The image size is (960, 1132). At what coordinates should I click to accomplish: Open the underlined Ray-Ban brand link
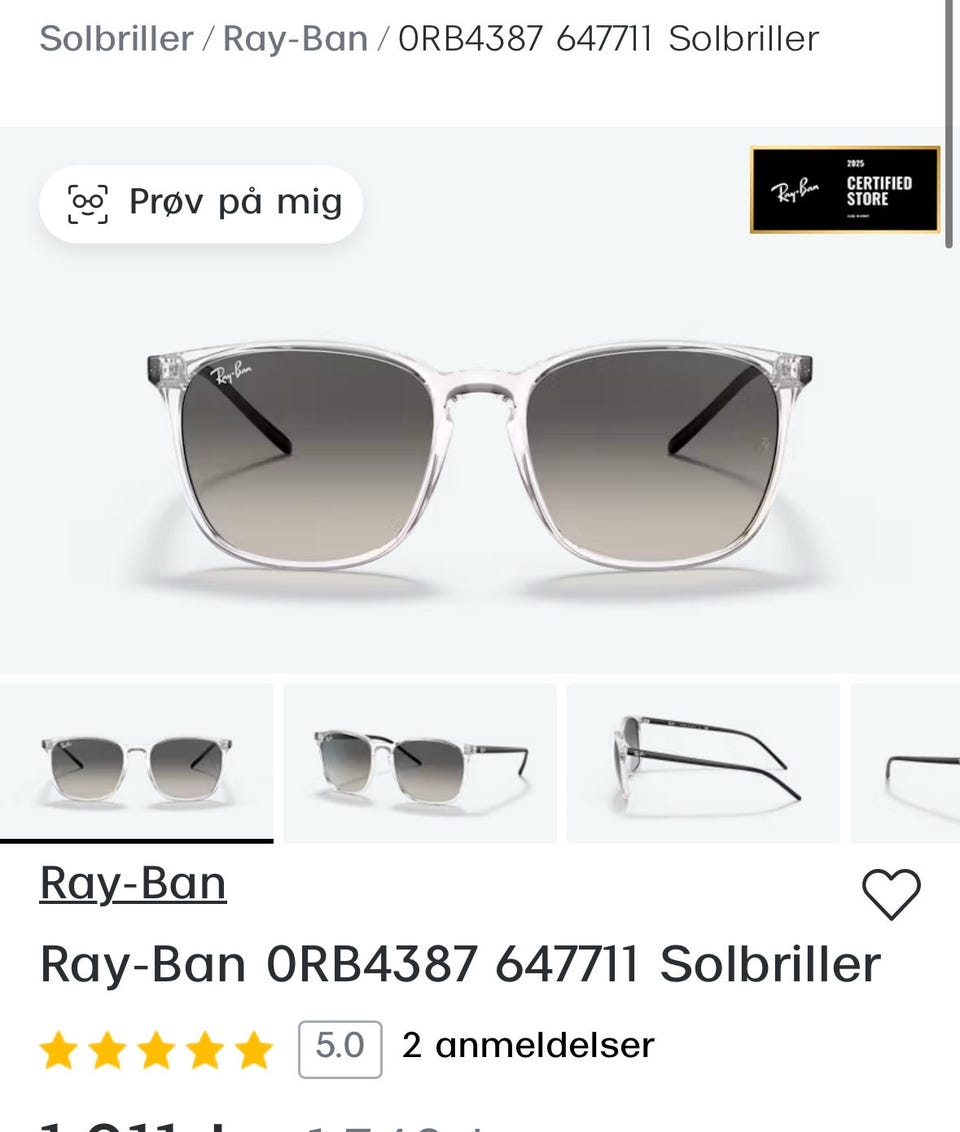[x=133, y=884]
